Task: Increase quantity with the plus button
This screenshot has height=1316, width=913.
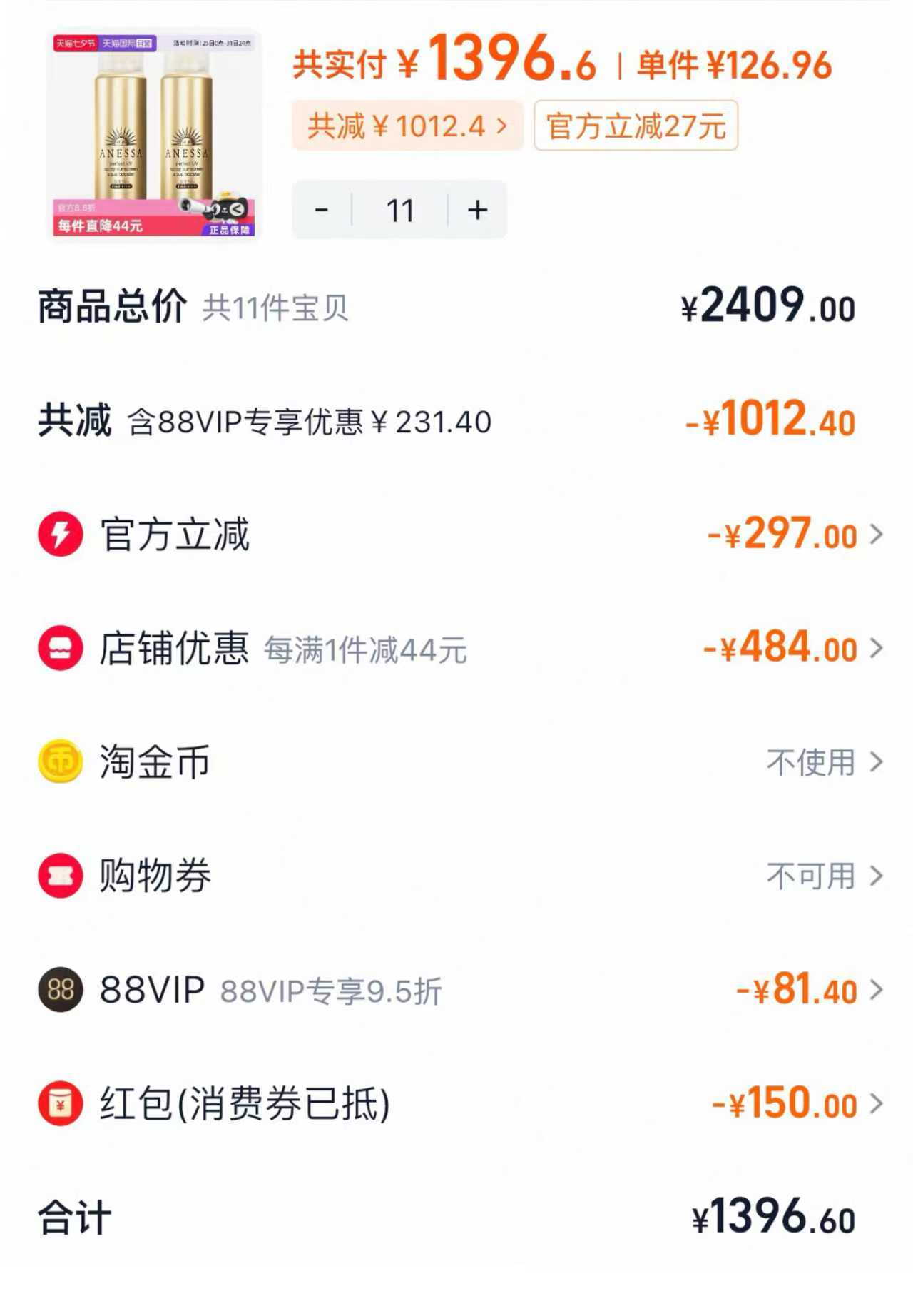Action: [476, 209]
